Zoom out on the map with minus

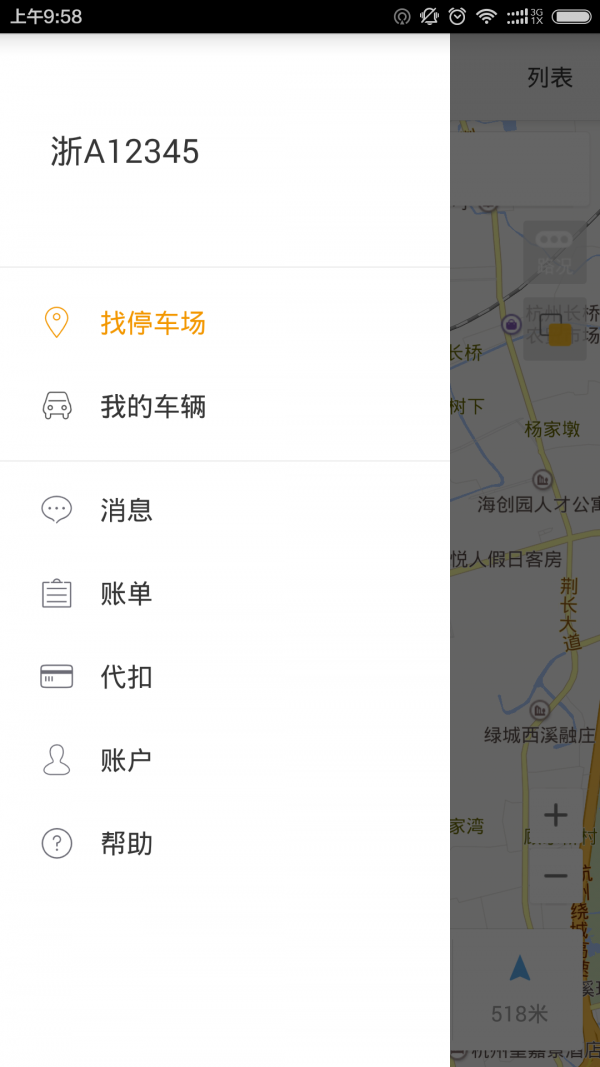556,876
